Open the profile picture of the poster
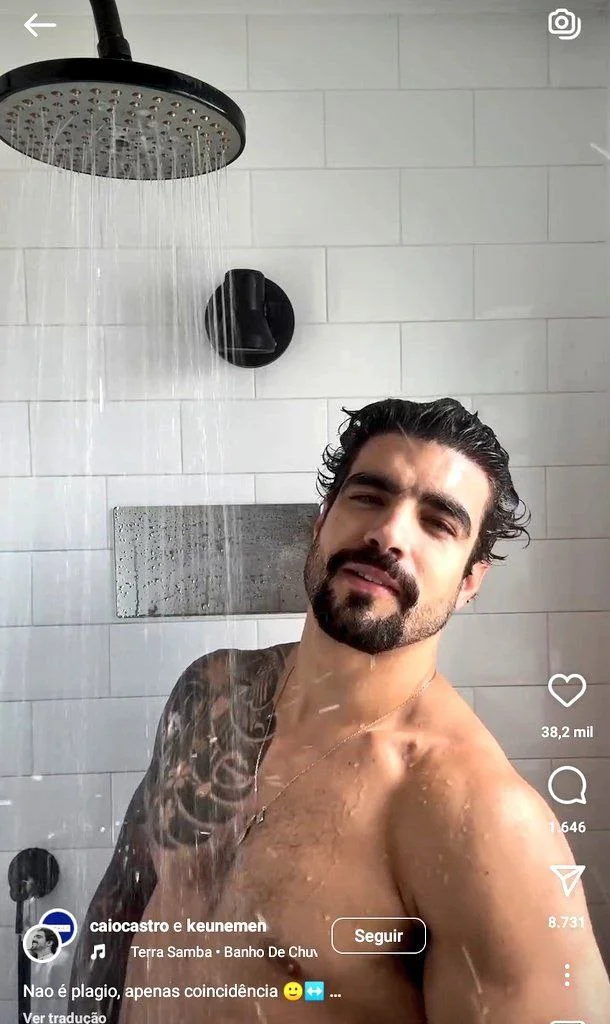610x1024 pixels. [x=42, y=942]
